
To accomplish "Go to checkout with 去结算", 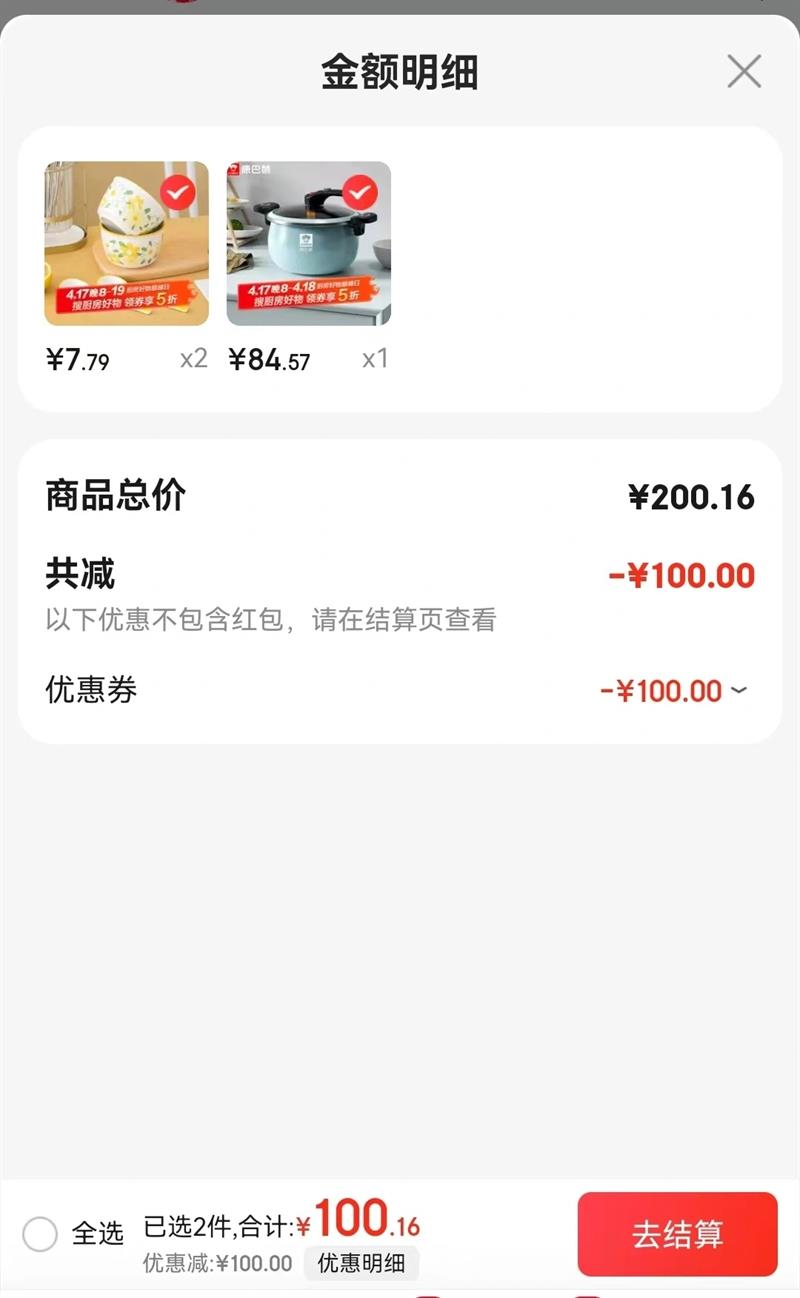I will coord(677,1234).
